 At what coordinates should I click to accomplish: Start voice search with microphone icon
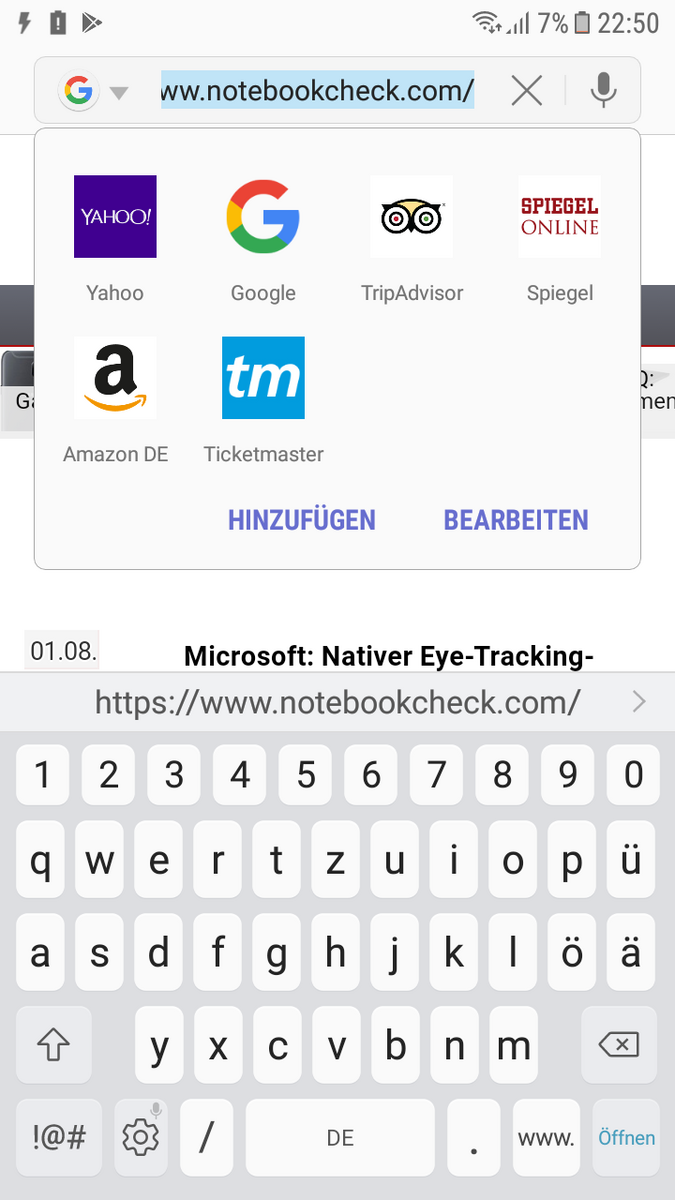pos(602,92)
